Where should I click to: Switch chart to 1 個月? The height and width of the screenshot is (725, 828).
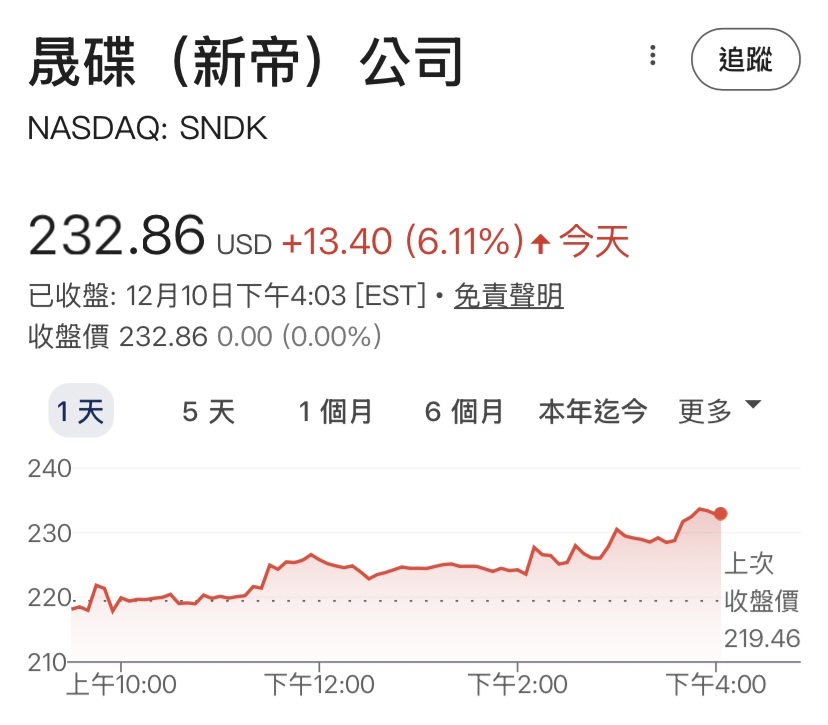pyautogui.click(x=335, y=411)
